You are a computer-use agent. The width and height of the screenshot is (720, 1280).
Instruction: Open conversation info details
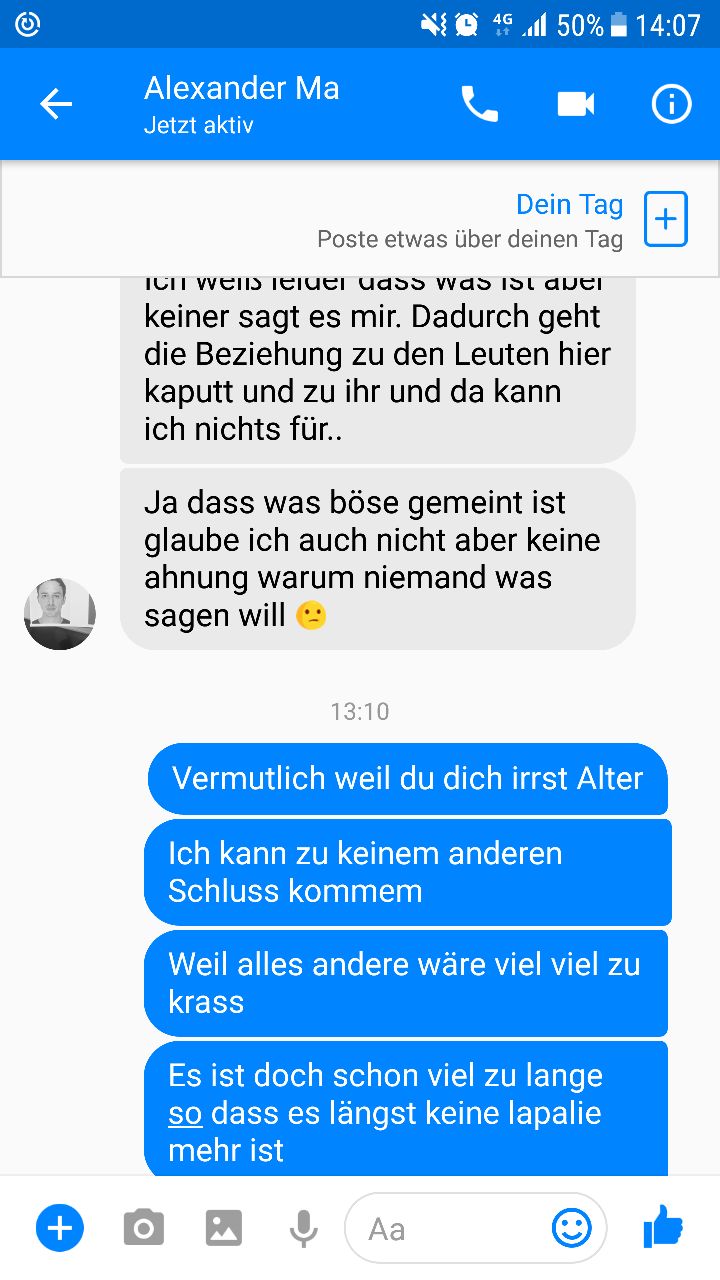click(671, 104)
